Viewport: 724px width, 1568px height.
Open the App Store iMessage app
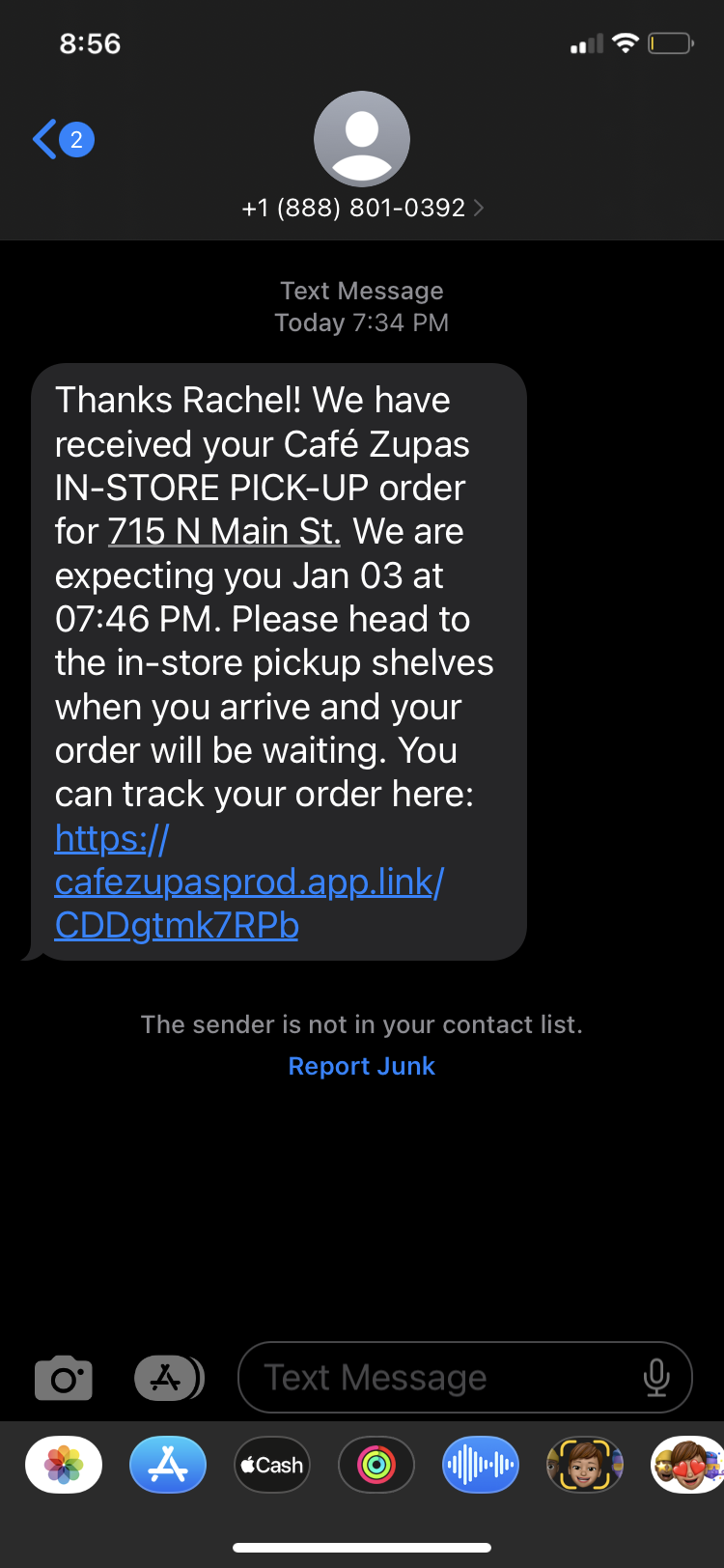pos(168,1465)
